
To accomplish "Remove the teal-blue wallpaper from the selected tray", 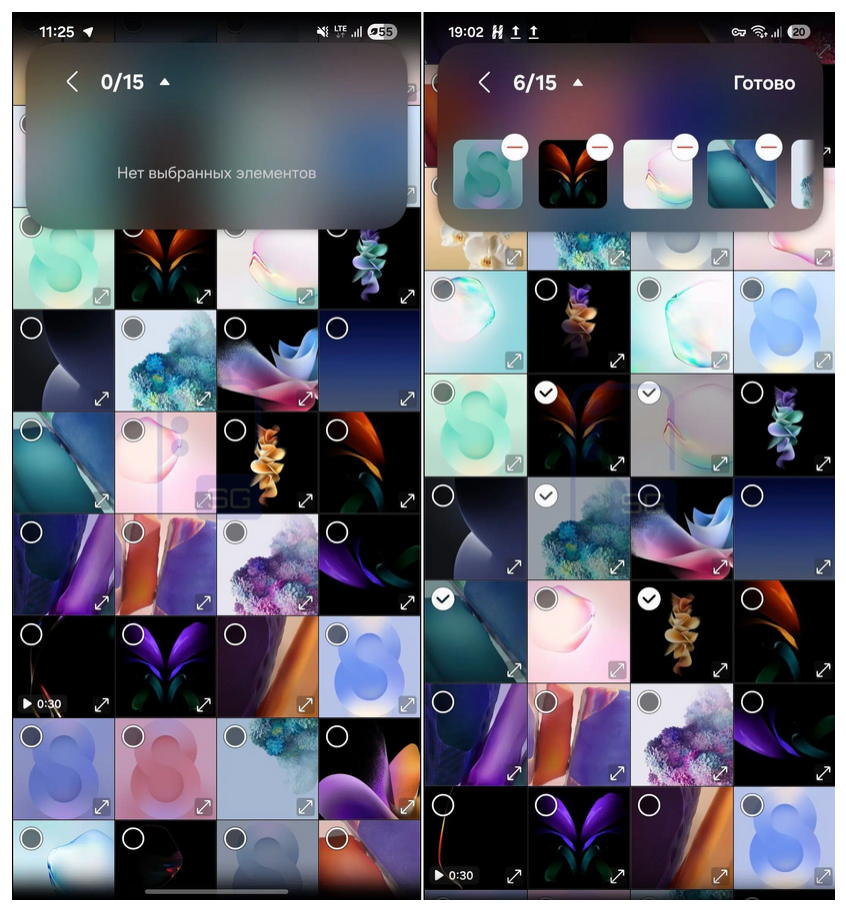I will click(769, 147).
